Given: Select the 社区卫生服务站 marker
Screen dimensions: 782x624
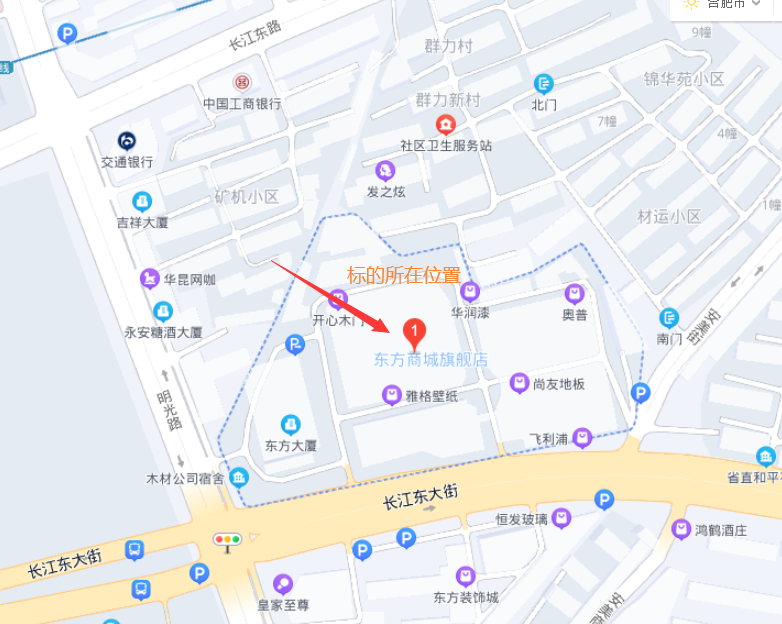Looking at the screenshot, I should 445,125.
